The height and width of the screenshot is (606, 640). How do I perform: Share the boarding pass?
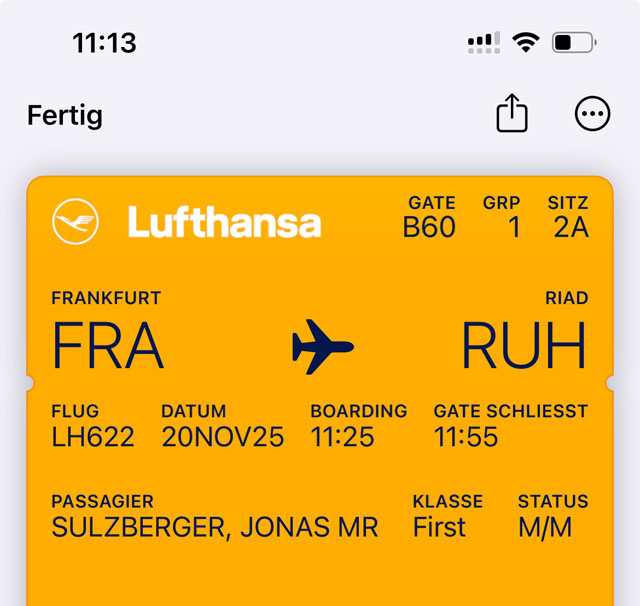point(512,115)
